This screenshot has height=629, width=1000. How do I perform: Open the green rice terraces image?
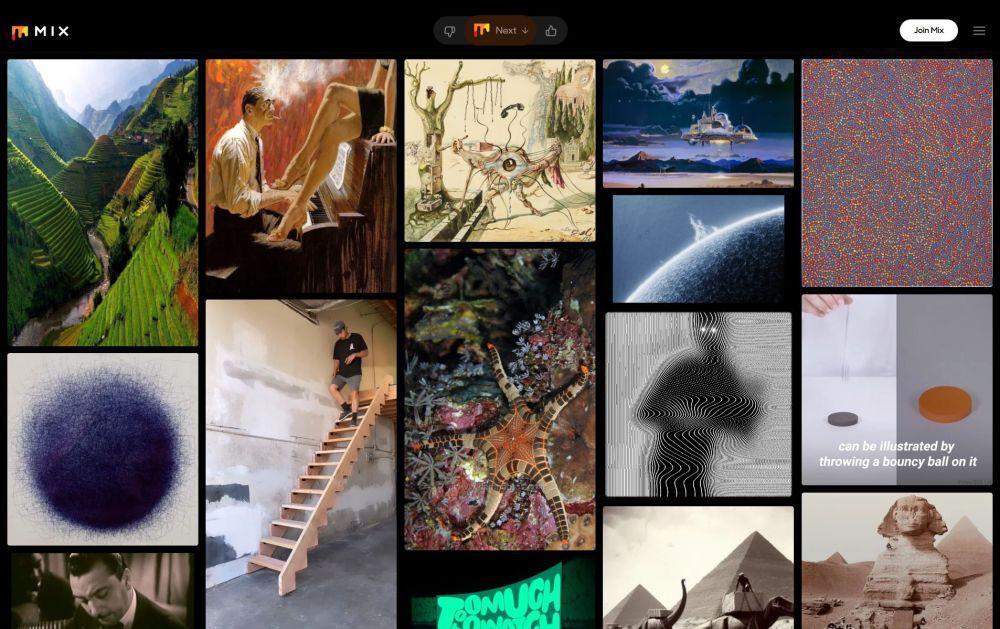click(103, 202)
